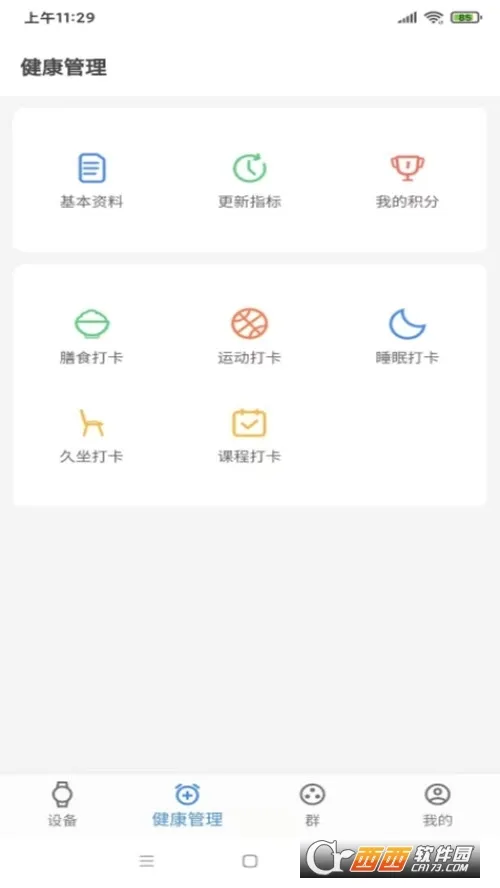Switch to the 群 tab
The height and width of the screenshot is (888, 500).
pos(312,804)
